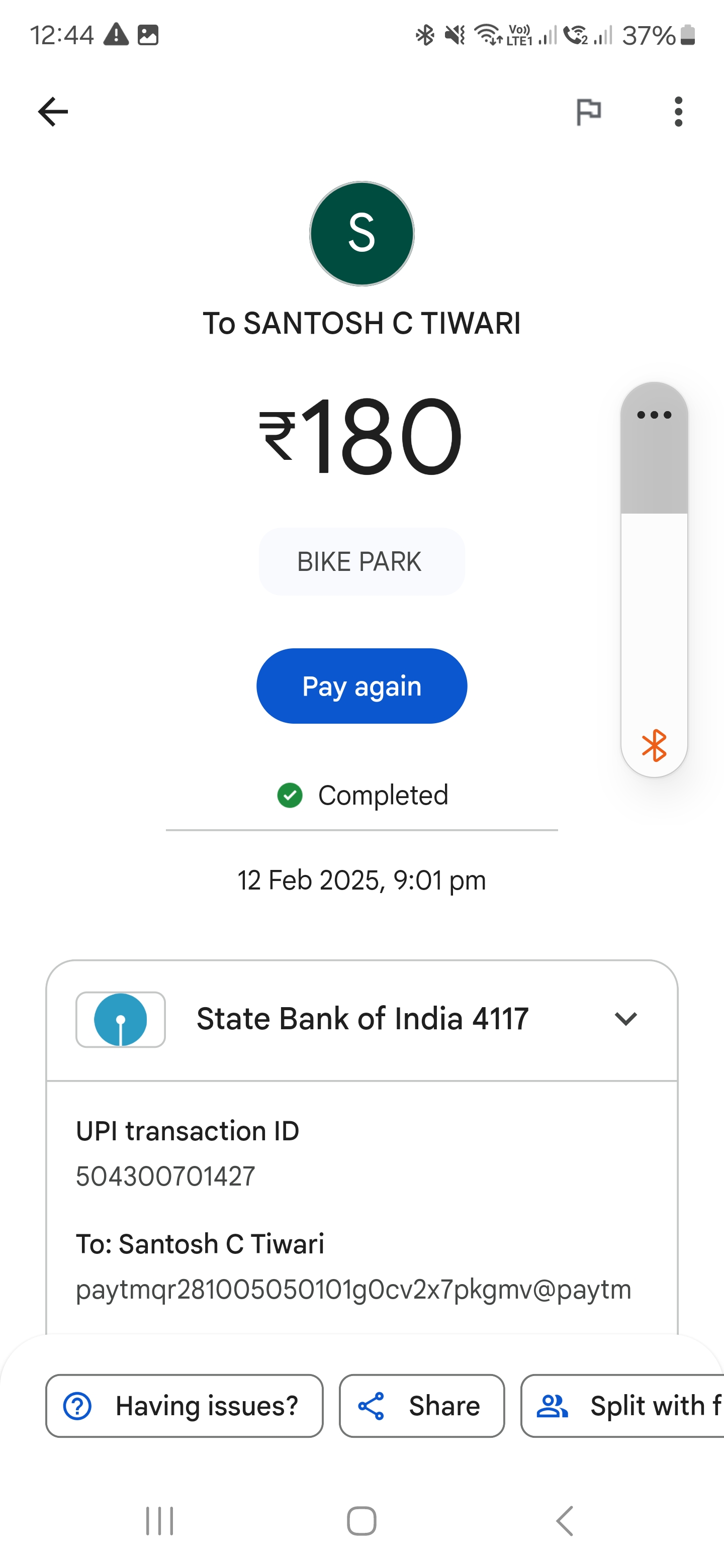724x1568 pixels.
Task: Tap the Bluetooth icon on the volume panel
Action: click(x=654, y=746)
